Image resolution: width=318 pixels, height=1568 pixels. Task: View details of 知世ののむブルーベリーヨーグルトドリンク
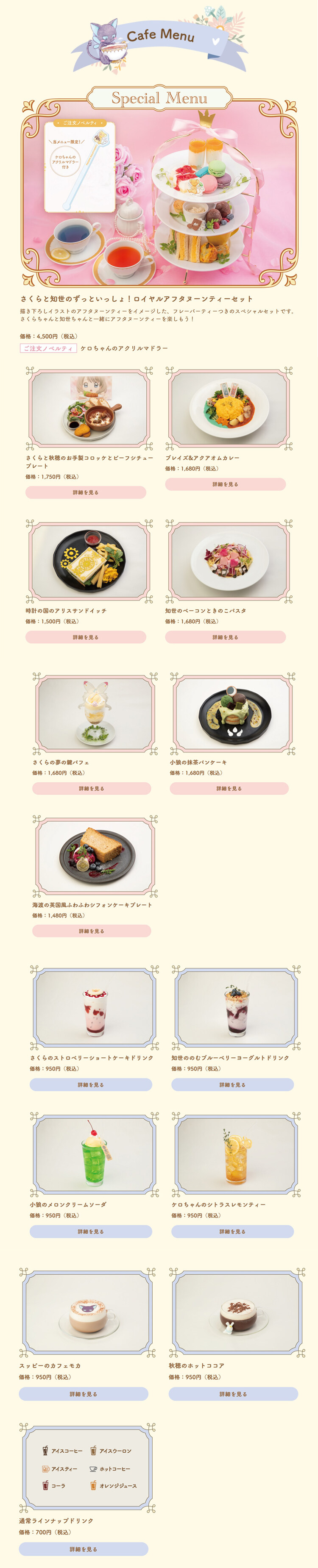tap(232, 1085)
